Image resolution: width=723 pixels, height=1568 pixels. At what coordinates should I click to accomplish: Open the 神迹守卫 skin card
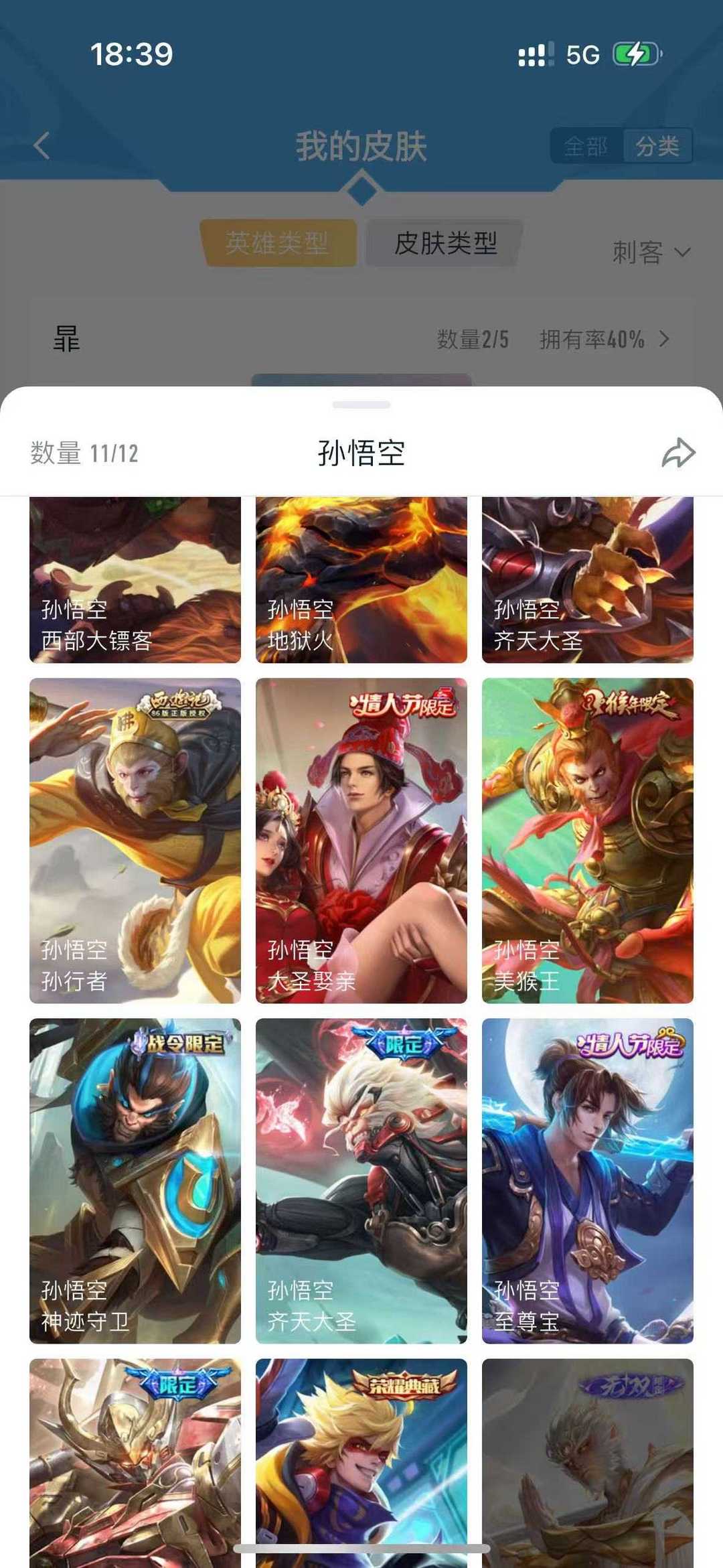[135, 1180]
